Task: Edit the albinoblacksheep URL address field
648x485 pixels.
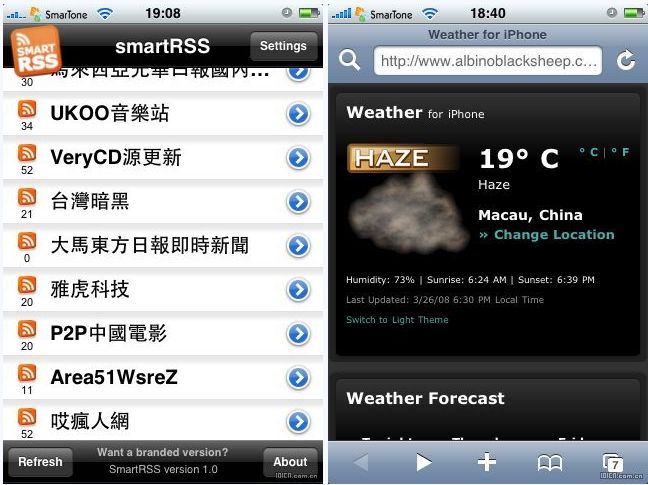Action: pos(488,61)
